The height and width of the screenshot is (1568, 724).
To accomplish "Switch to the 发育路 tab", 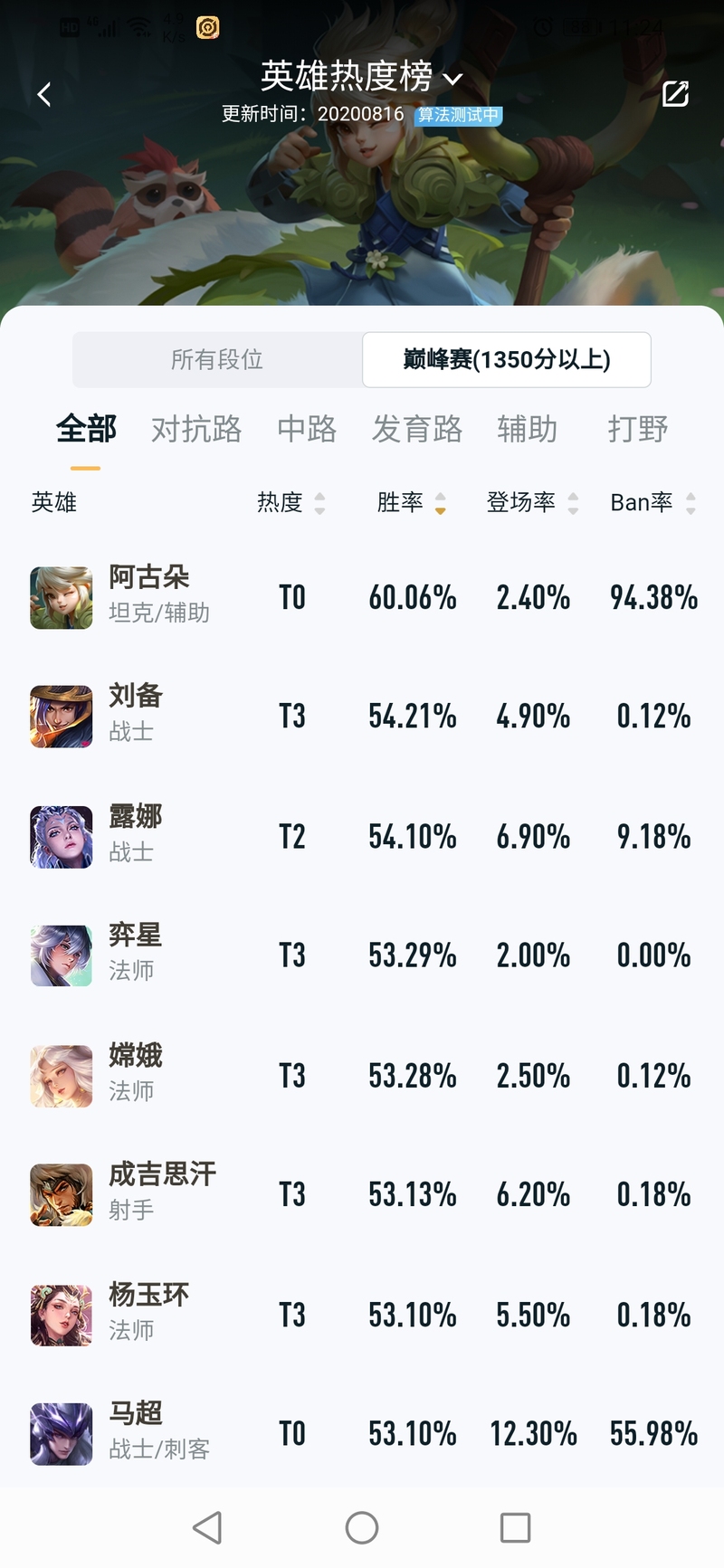I will click(417, 429).
